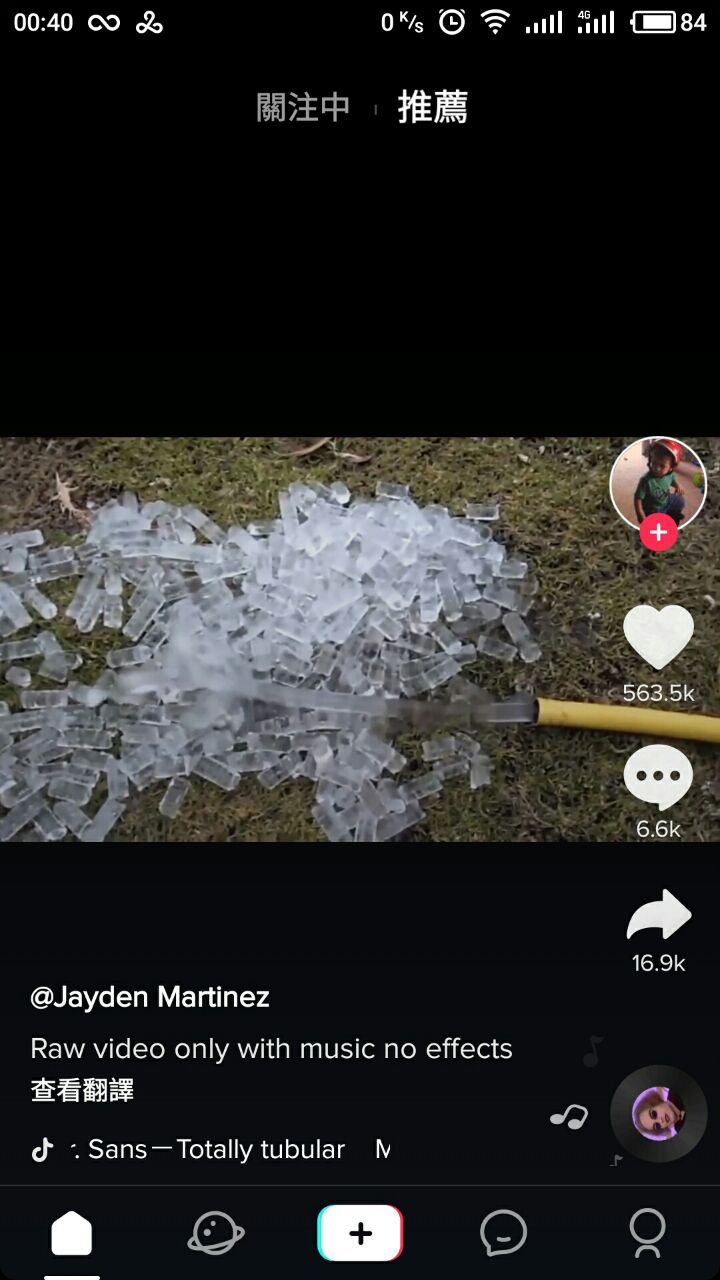
Task: Open the discover planet tab
Action: coord(216,1234)
